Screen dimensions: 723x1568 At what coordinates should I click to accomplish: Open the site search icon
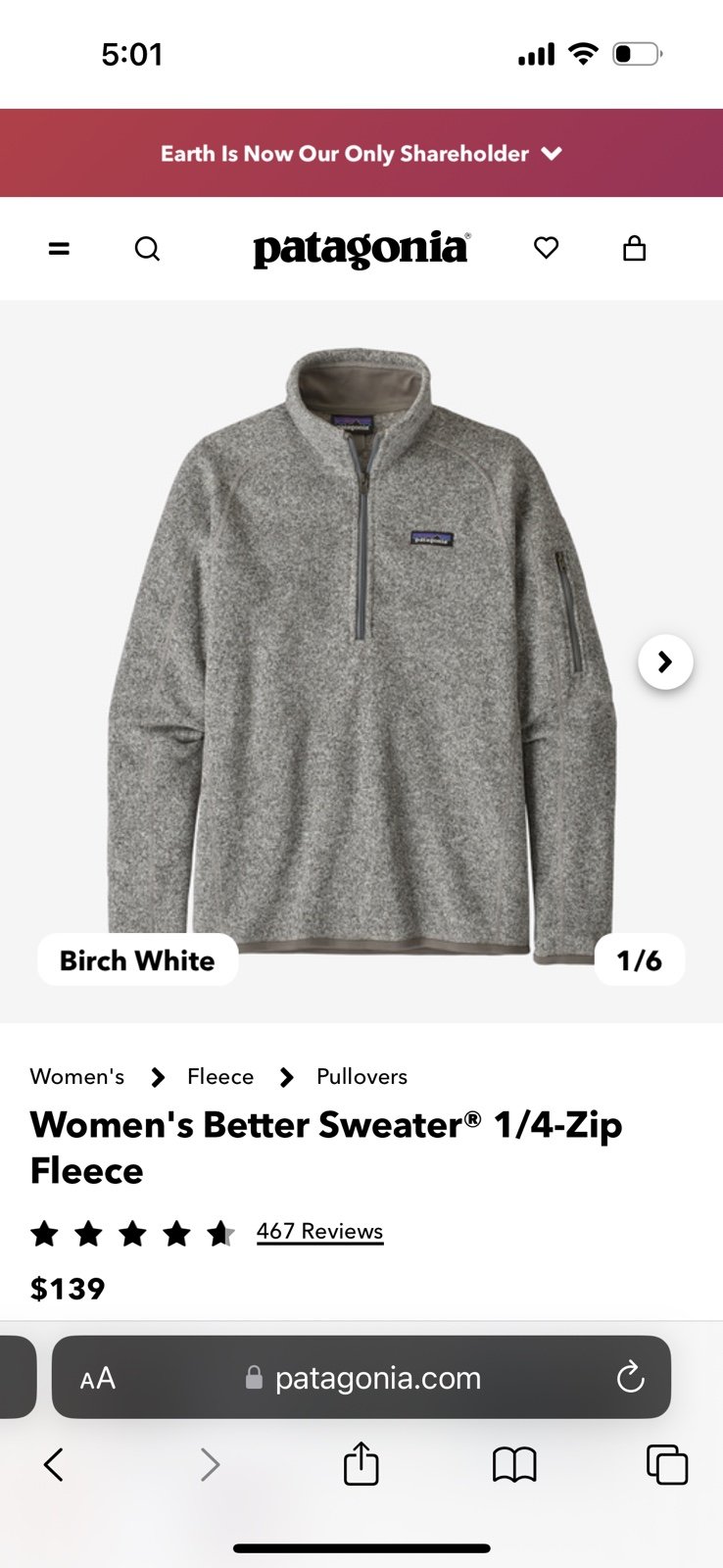147,249
